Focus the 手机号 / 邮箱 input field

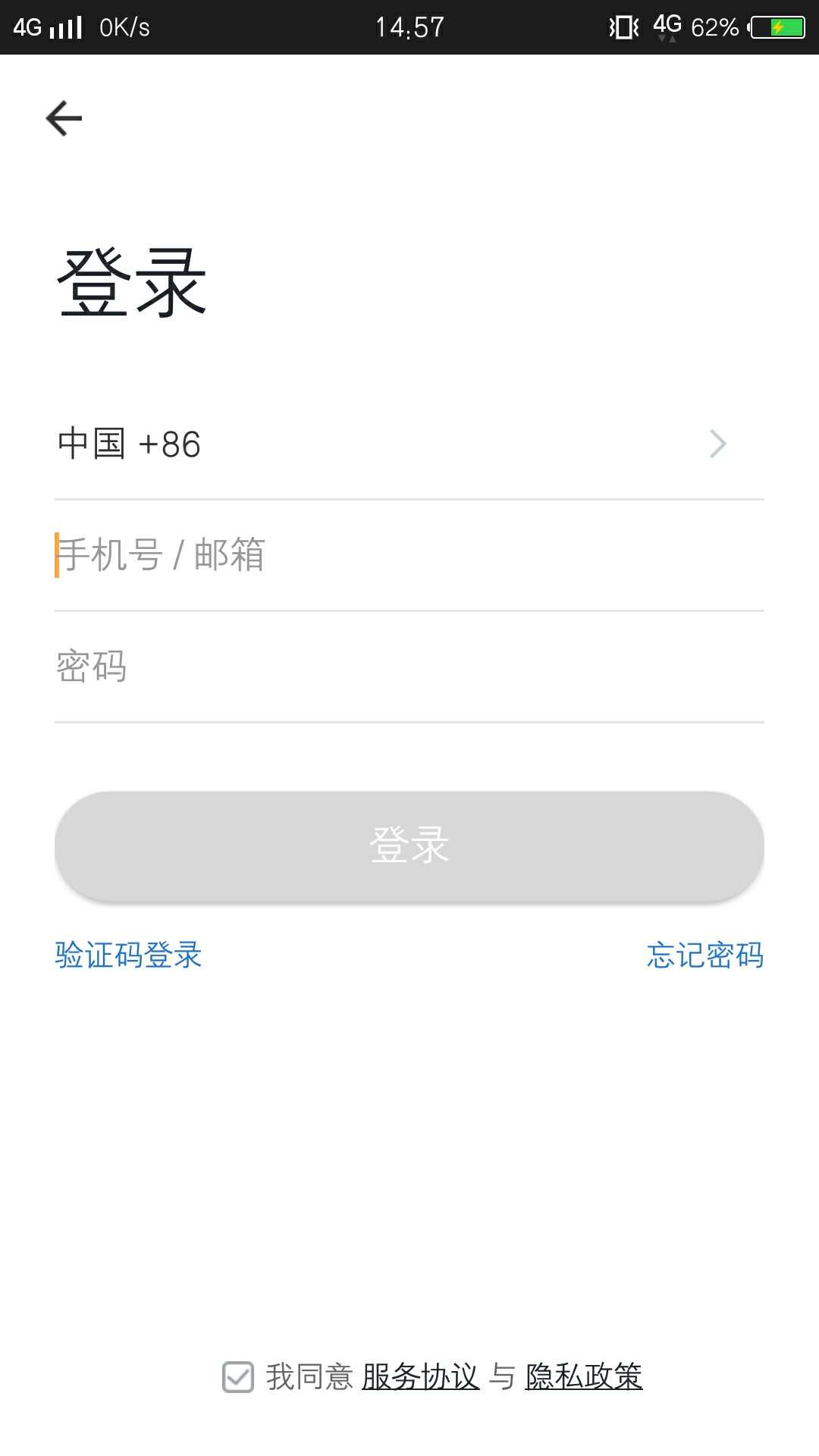click(x=409, y=555)
